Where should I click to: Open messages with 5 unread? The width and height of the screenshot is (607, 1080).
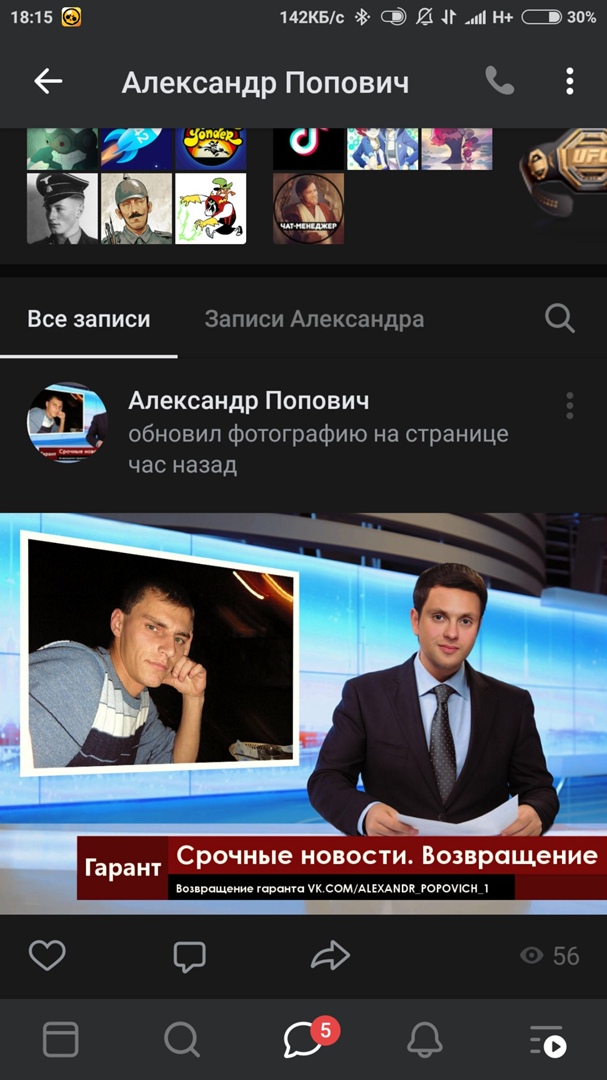coord(303,1039)
